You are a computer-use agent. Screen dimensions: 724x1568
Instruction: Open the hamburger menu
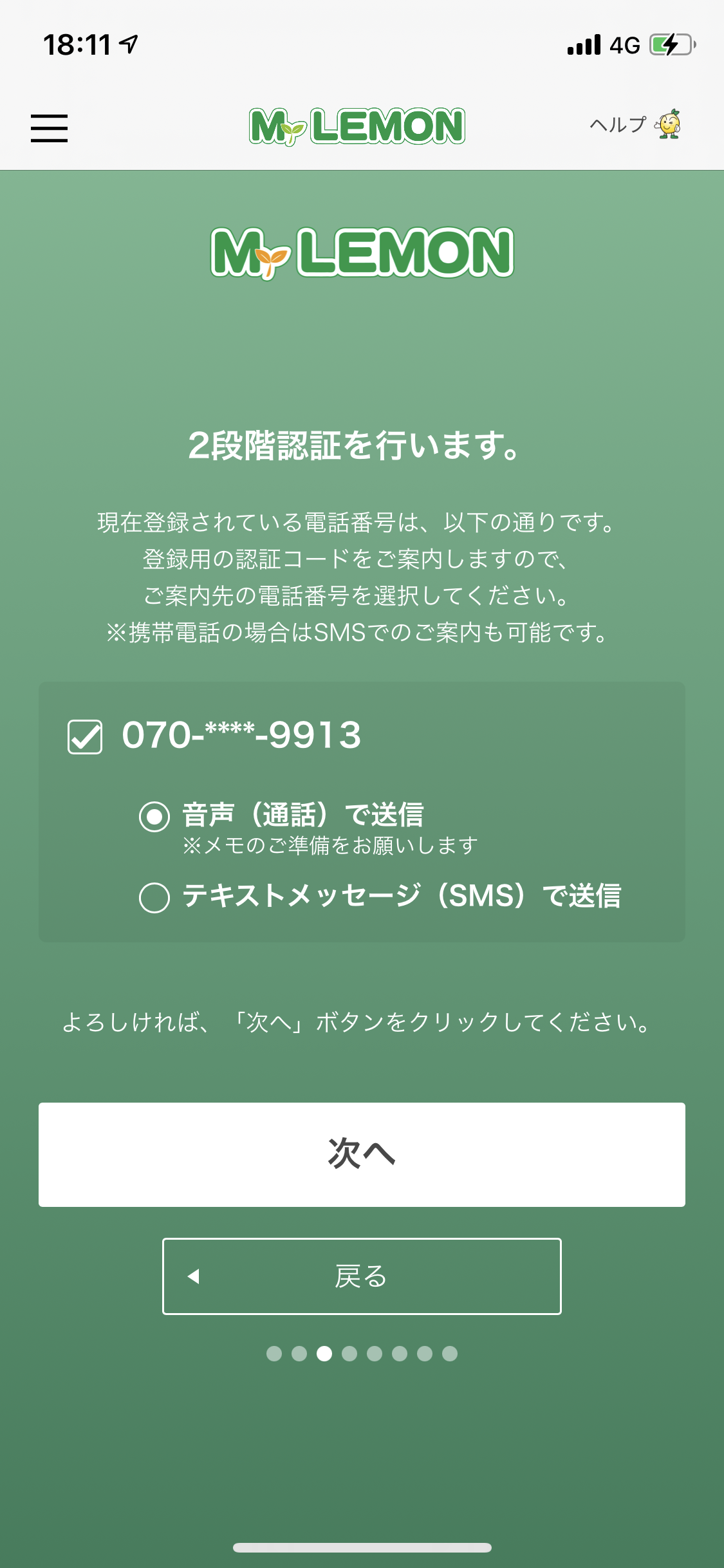click(x=49, y=127)
